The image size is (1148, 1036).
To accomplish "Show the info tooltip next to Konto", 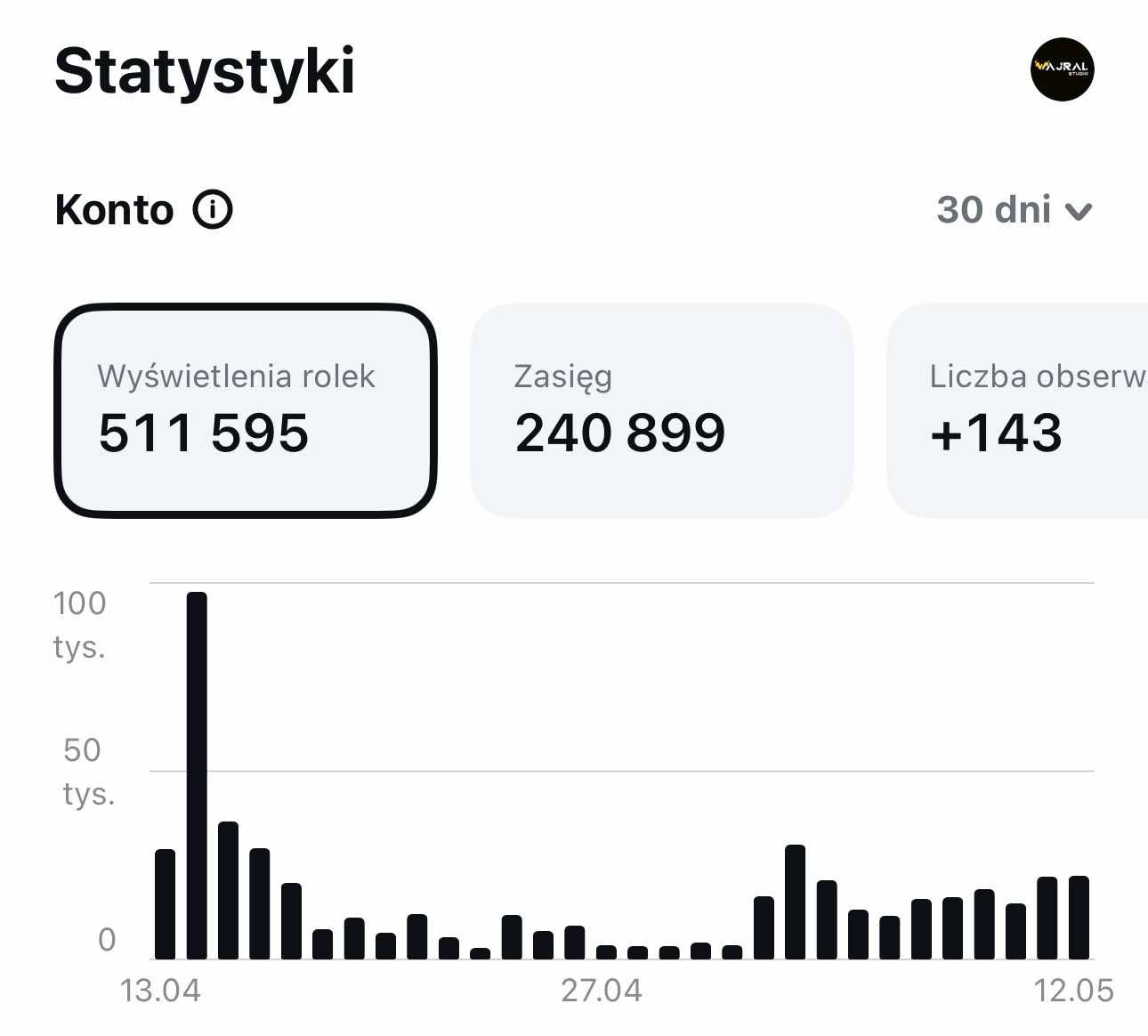I will click(x=213, y=210).
